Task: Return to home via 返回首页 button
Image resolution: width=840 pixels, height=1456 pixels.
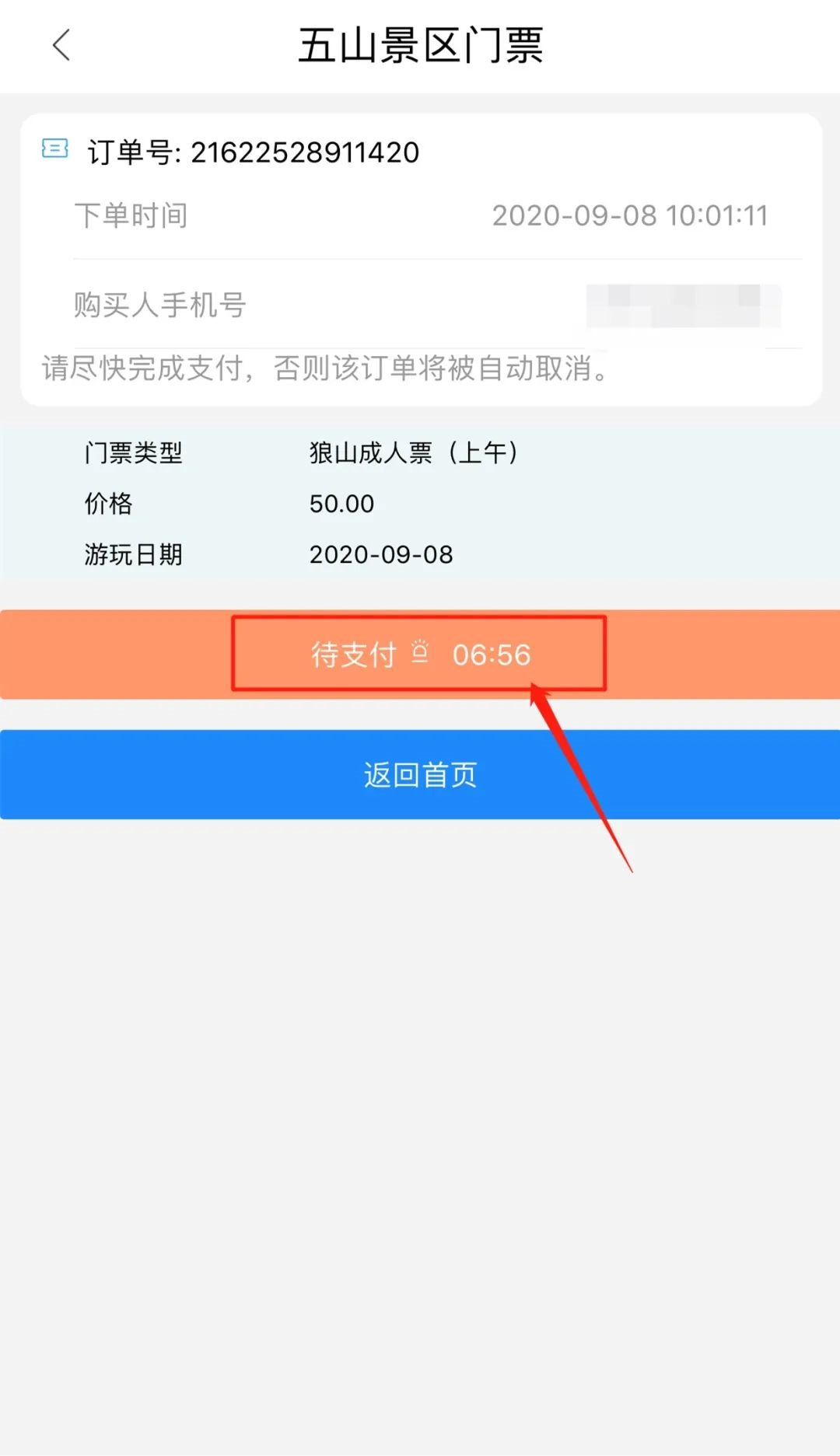Action: coord(420,774)
